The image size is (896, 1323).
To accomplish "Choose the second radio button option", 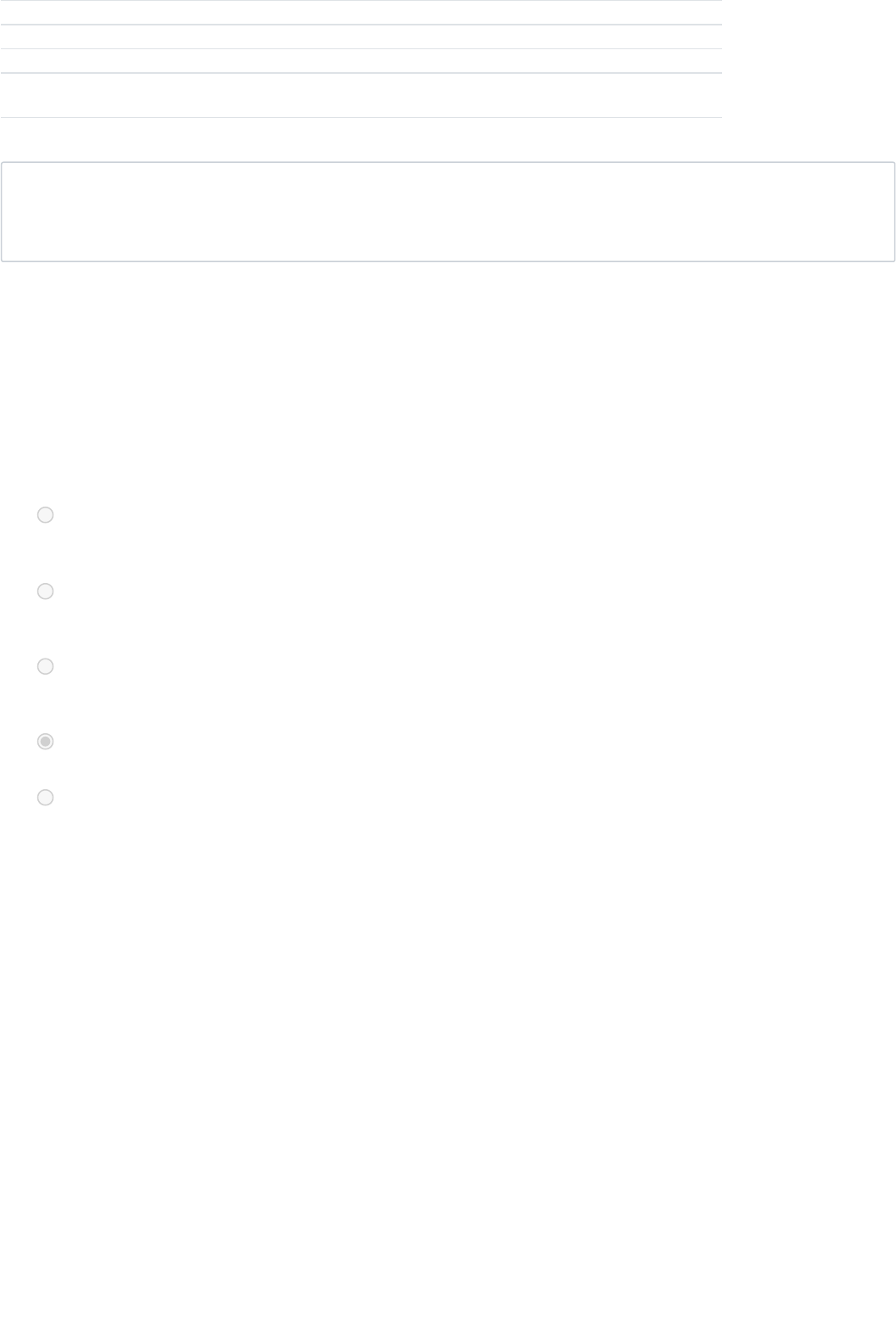I will click(x=46, y=591).
